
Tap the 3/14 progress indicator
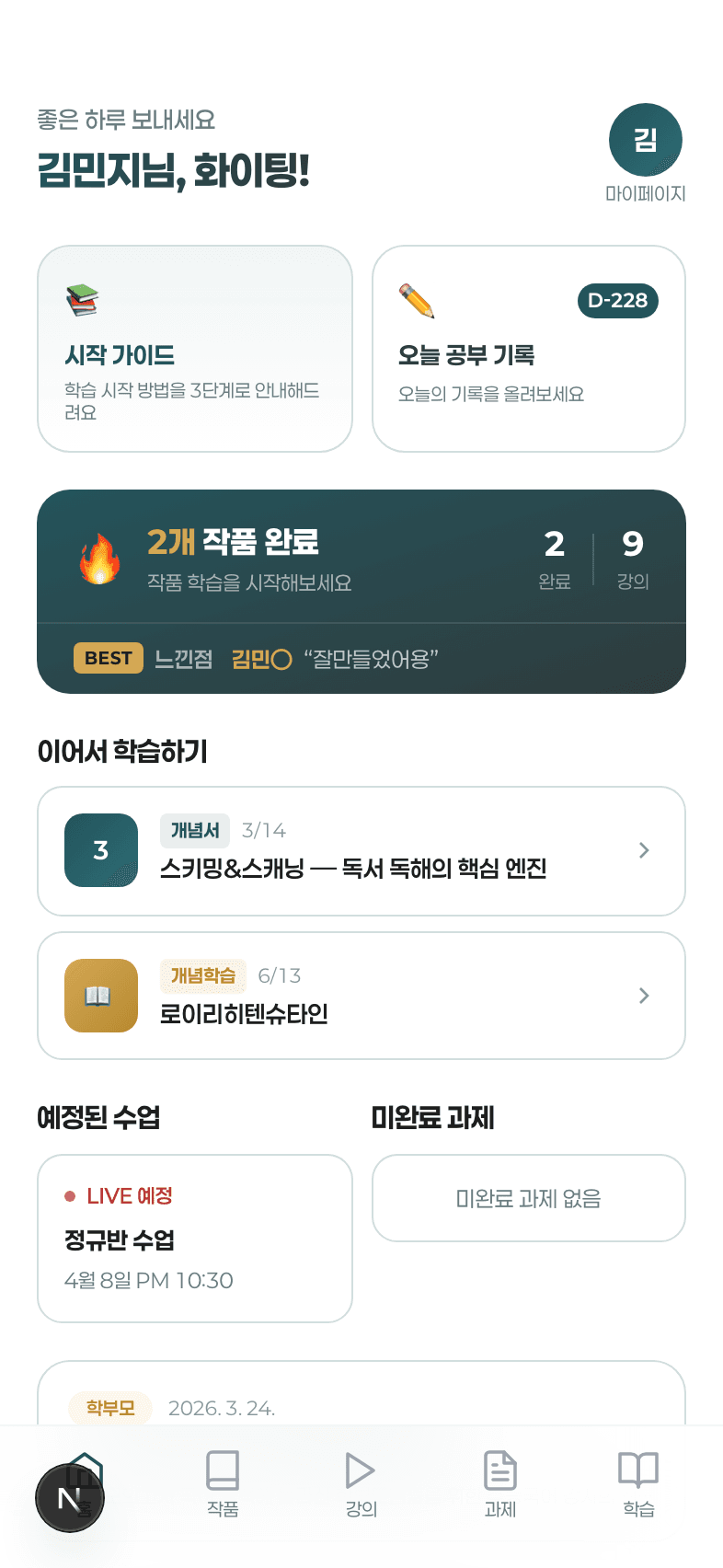(x=263, y=830)
